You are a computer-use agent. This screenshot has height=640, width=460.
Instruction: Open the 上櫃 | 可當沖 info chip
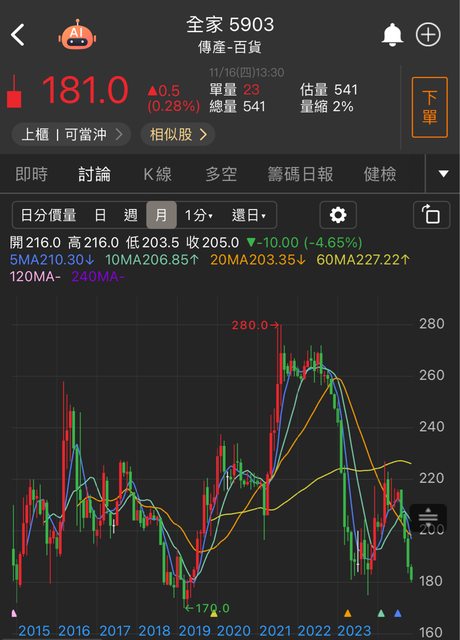pyautogui.click(x=71, y=134)
